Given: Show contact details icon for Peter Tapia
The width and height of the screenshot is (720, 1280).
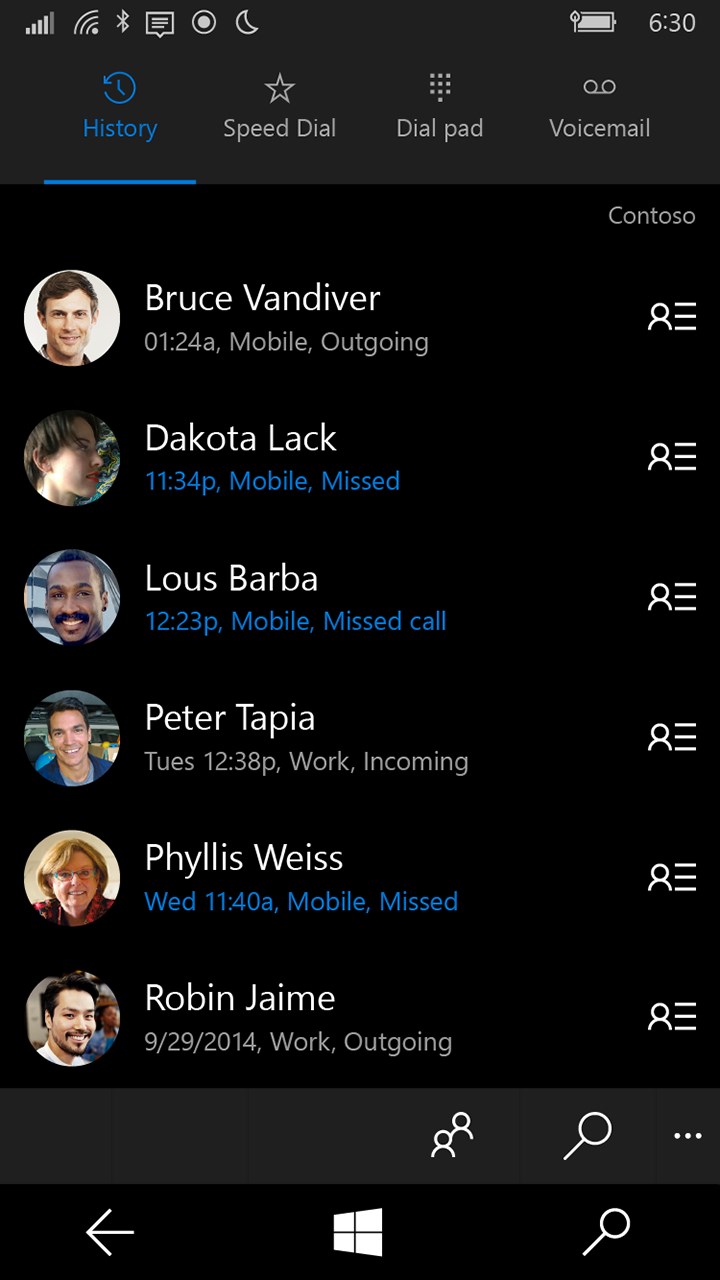Looking at the screenshot, I should pos(672,738).
